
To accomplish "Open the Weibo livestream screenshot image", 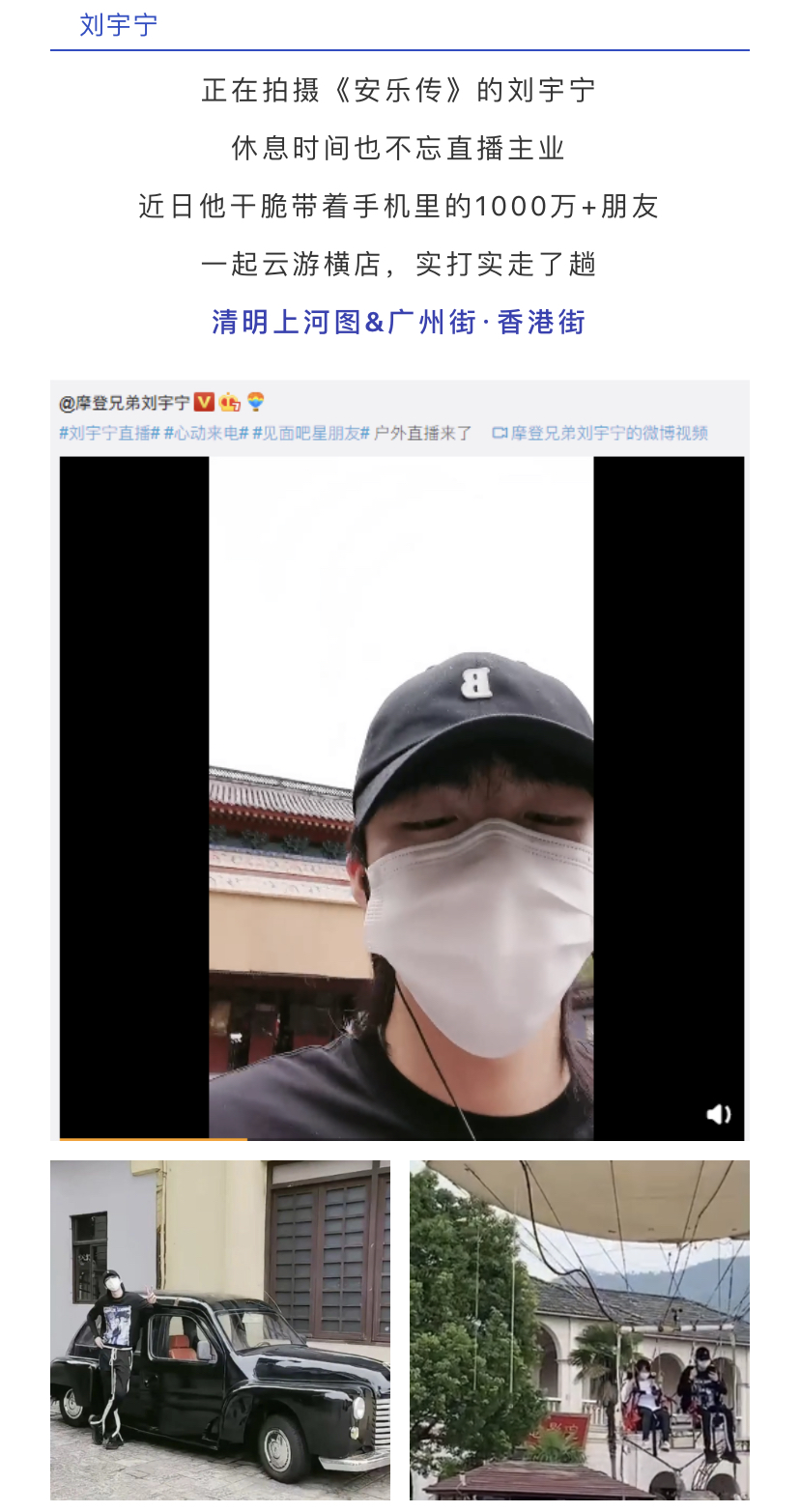I will click(x=400, y=759).
